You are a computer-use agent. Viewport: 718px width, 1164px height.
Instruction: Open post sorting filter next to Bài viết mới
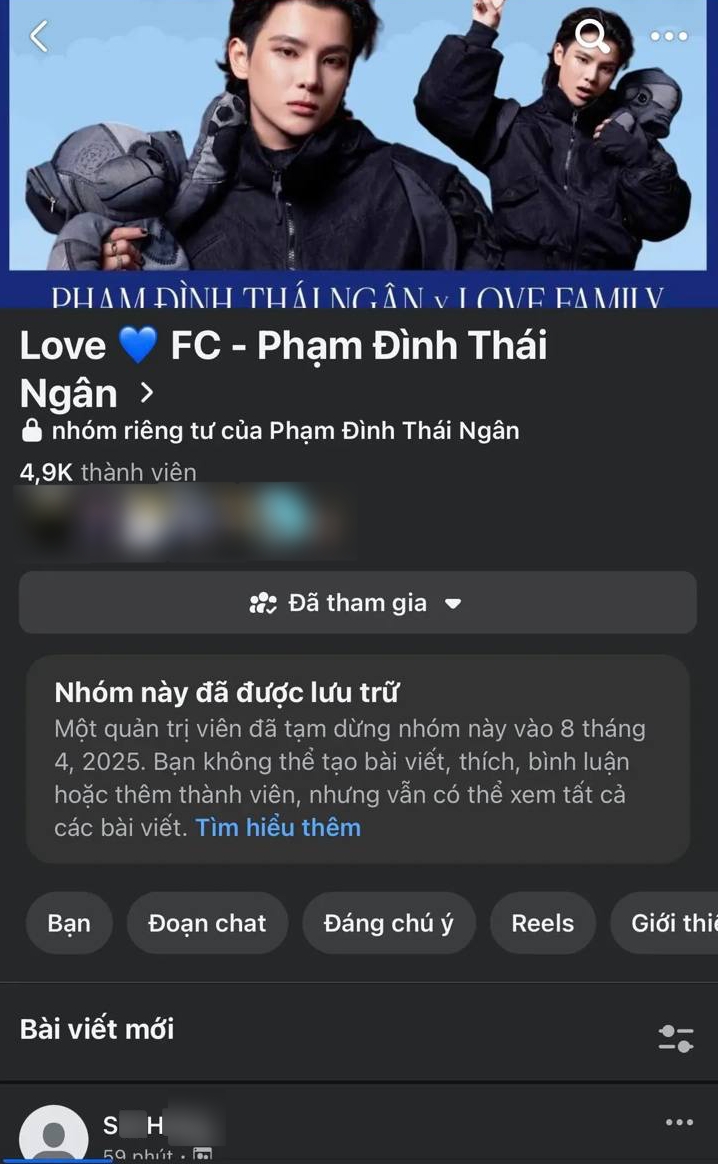click(676, 1037)
